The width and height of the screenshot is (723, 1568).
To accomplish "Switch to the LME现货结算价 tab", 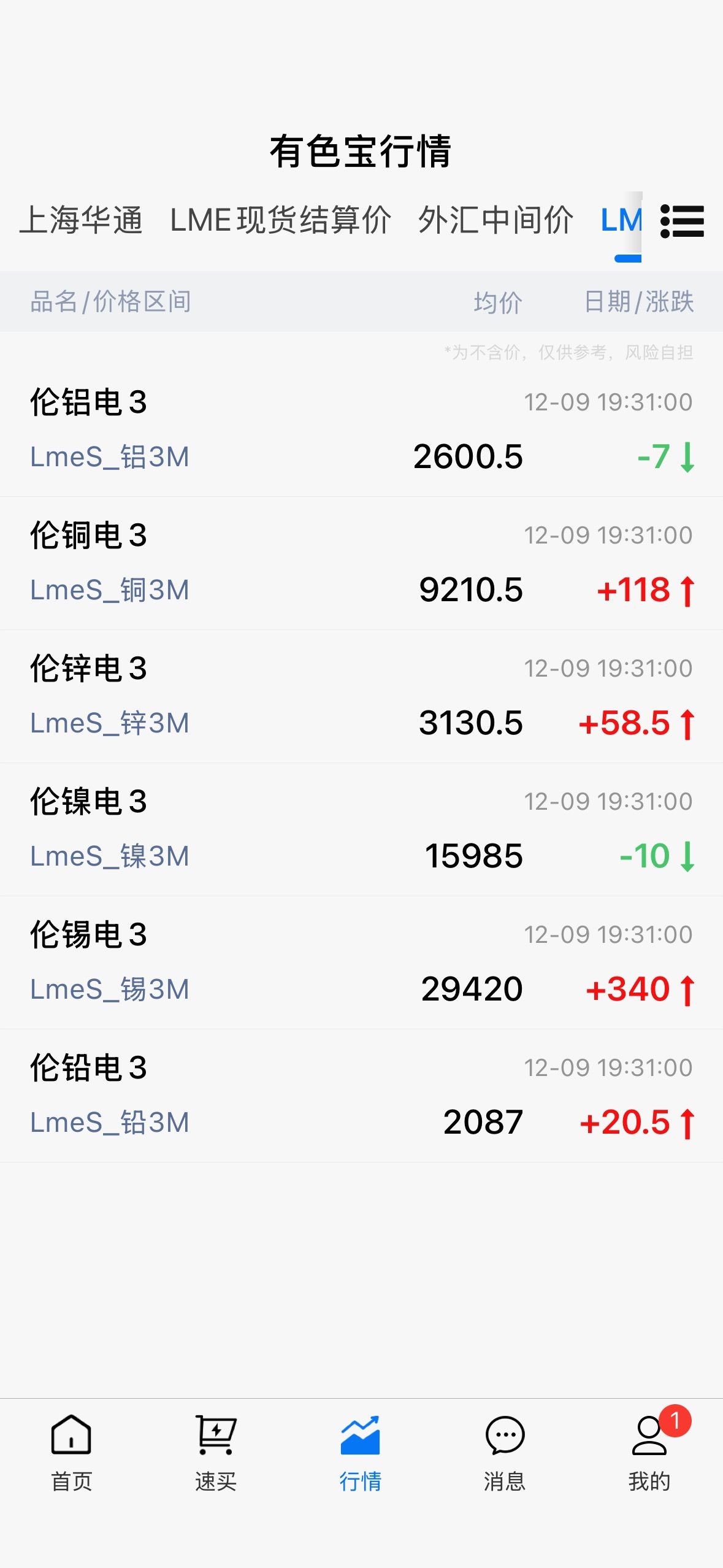I will (x=280, y=220).
